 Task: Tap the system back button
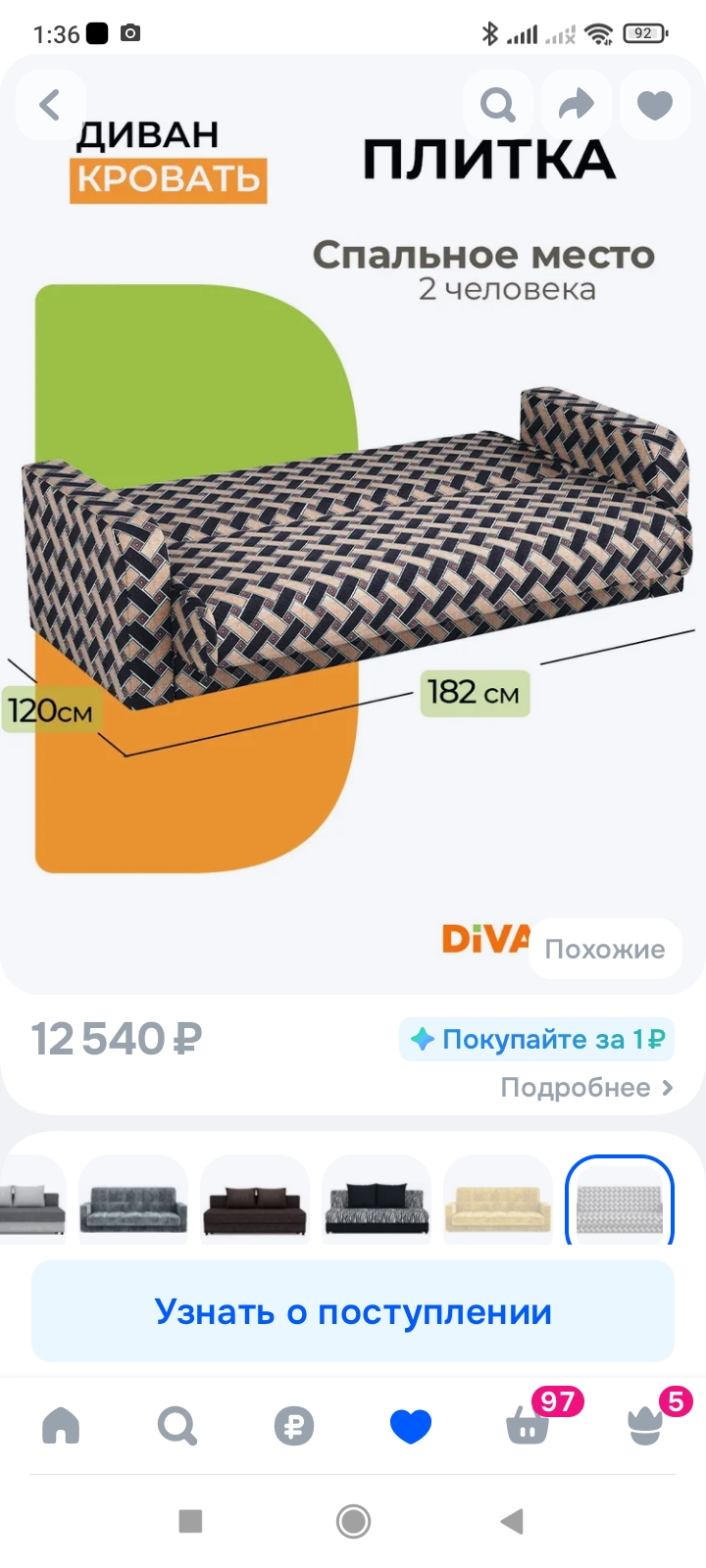coord(511,1521)
